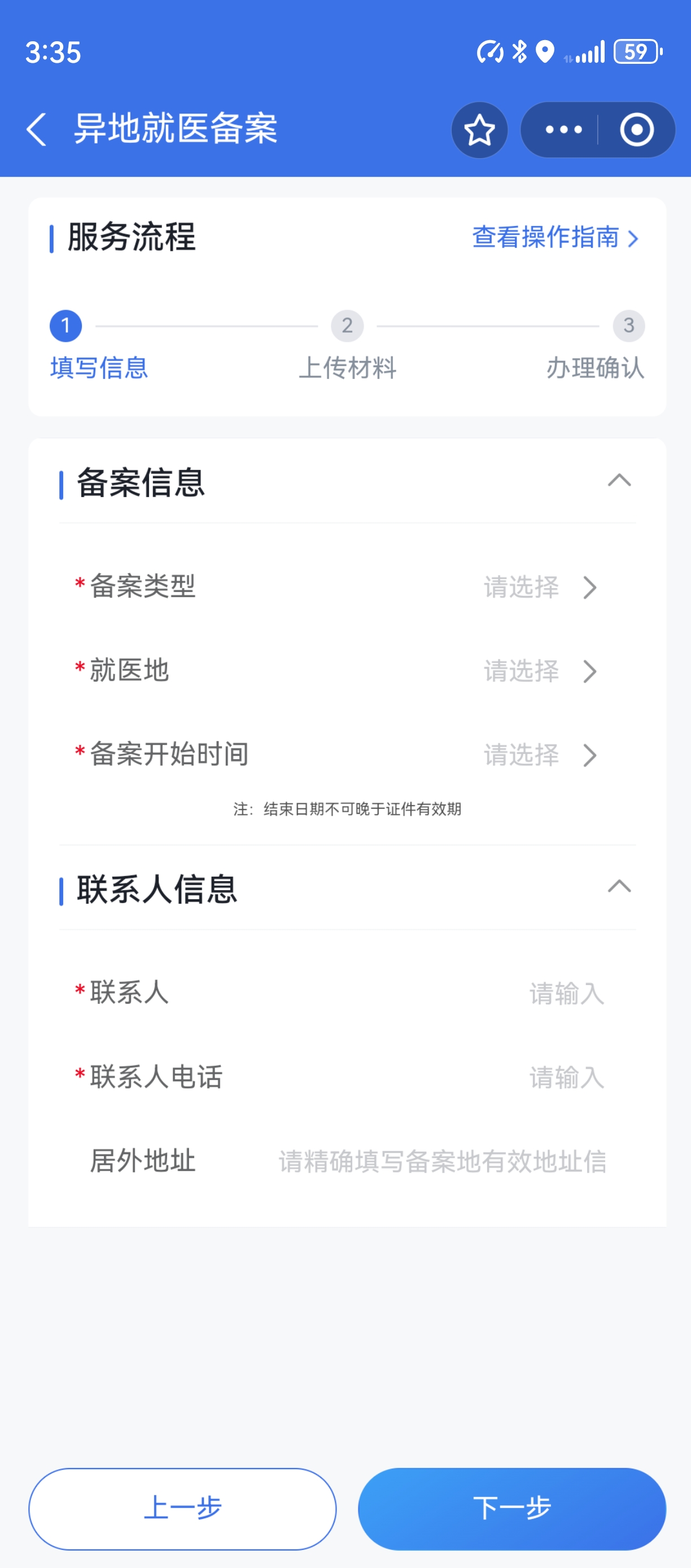Collapse the 备案信息 section
The image size is (691, 1568).
[x=619, y=481]
